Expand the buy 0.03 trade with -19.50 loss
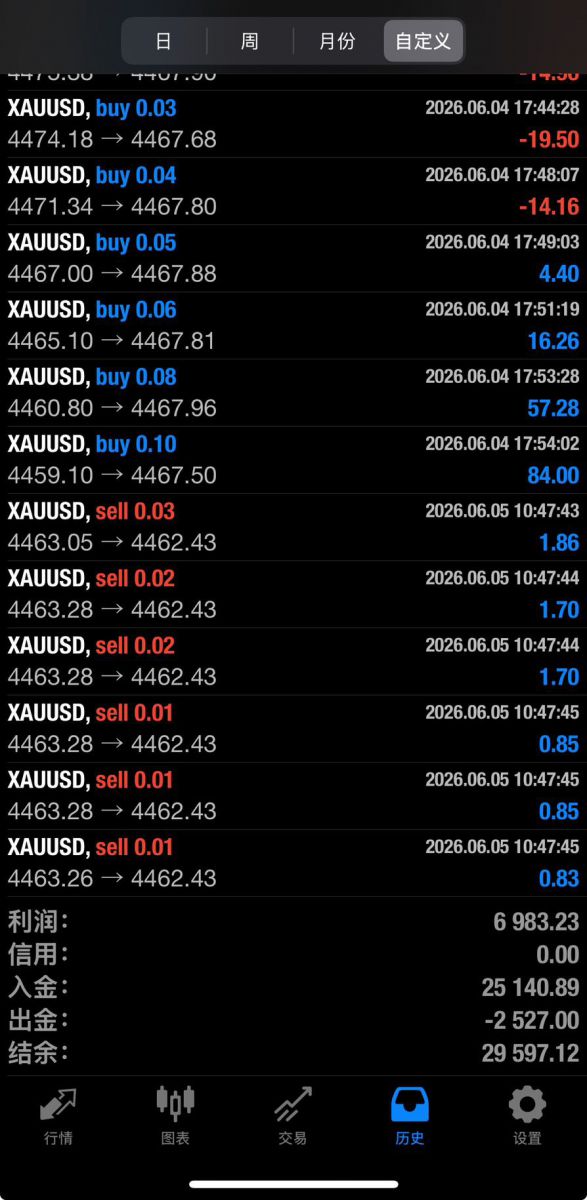The image size is (587, 1200). (293, 124)
